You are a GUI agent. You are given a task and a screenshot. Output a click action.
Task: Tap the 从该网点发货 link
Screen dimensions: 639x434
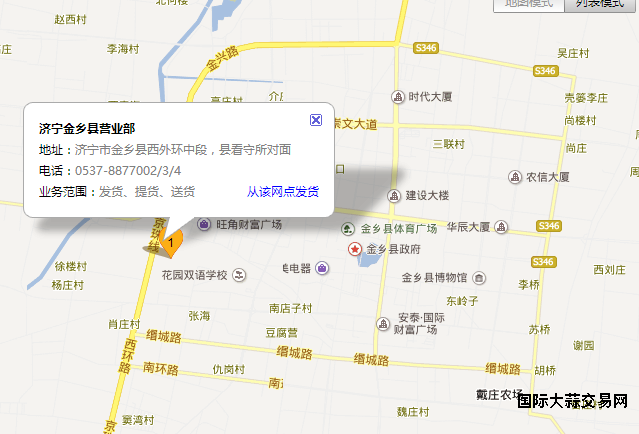pos(283,191)
